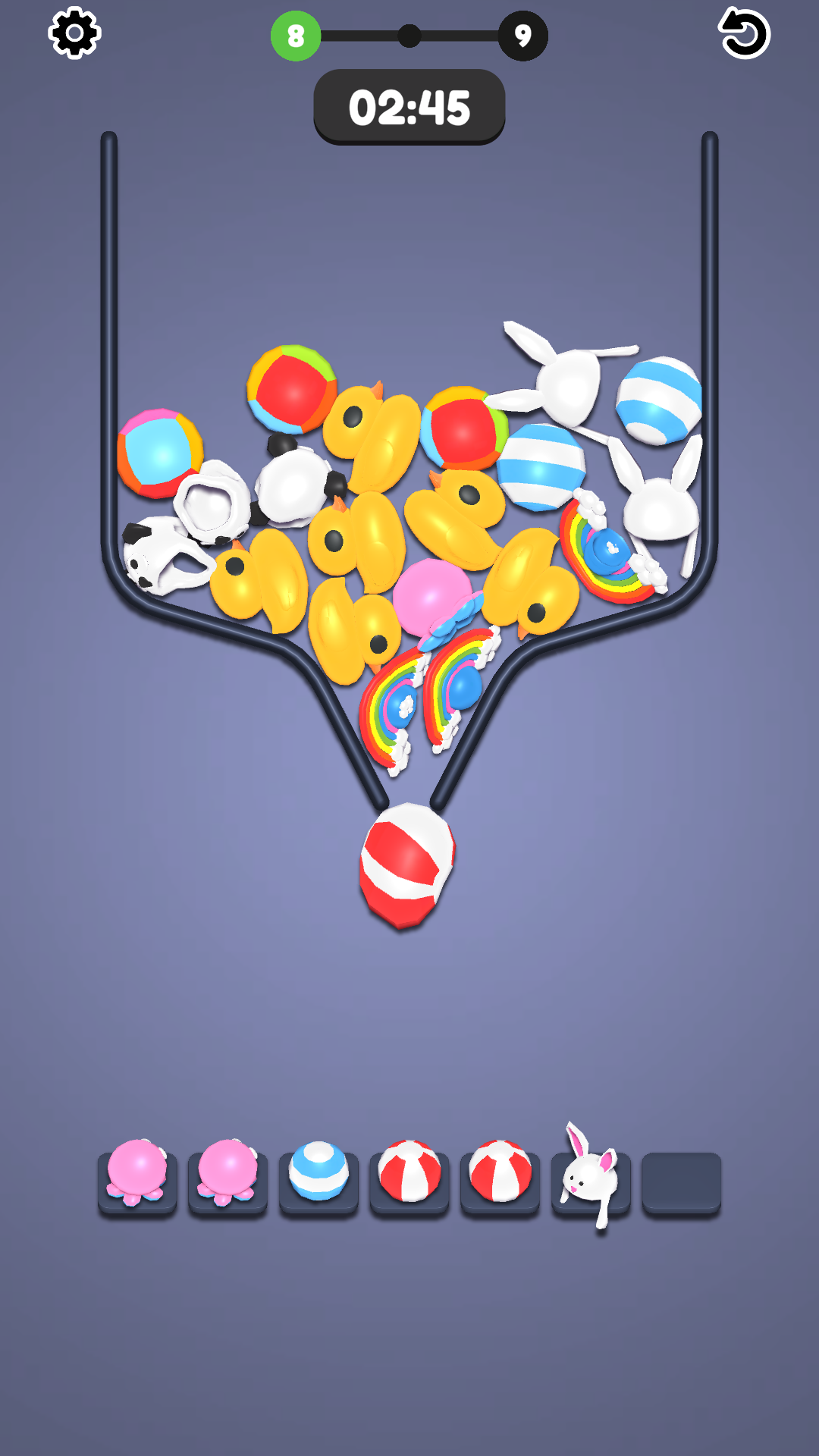Image resolution: width=819 pixels, height=1456 pixels.
Task: Tap the green number 8 level badge
Action: point(296,33)
